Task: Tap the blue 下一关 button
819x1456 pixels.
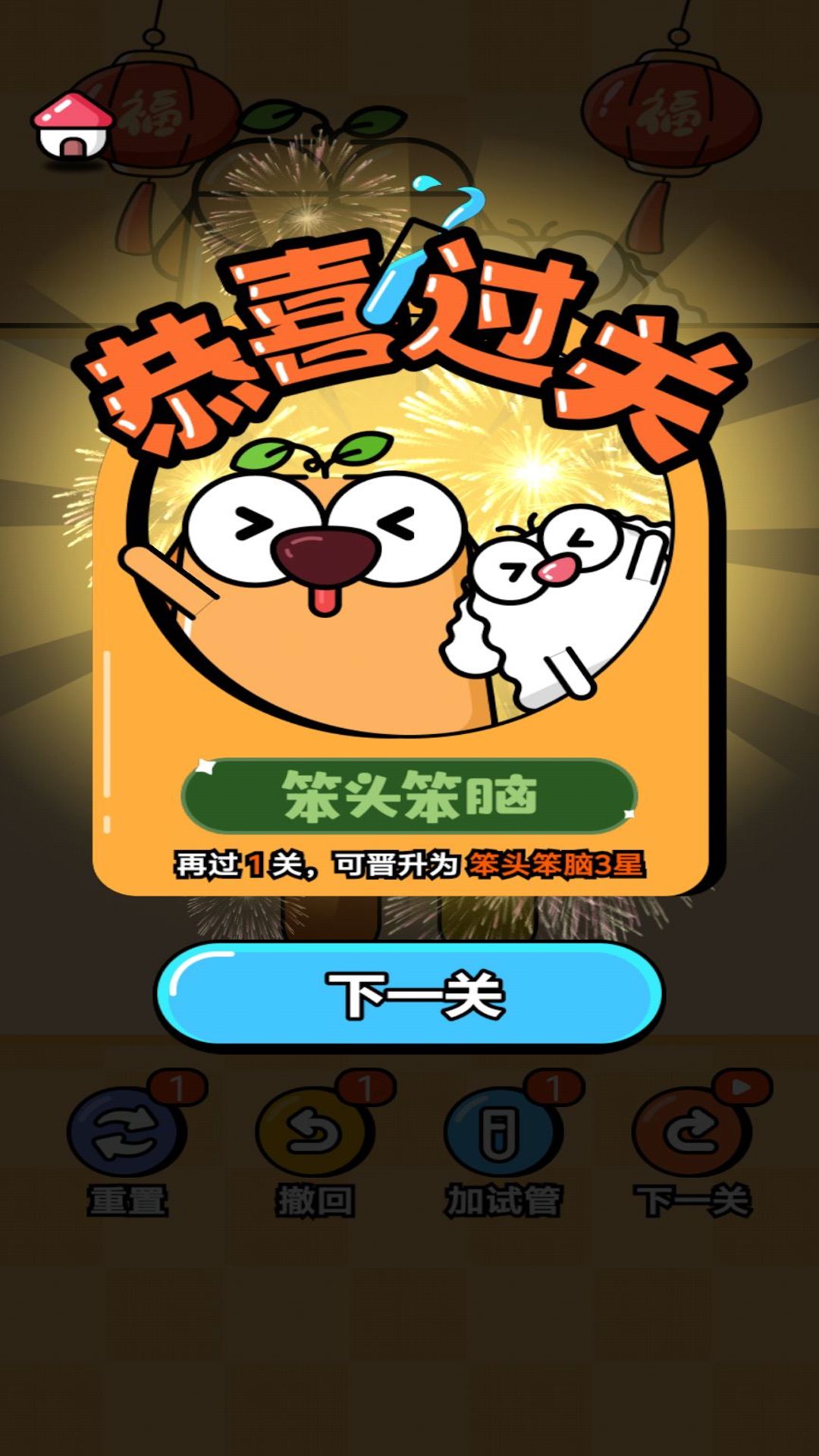Action: (x=409, y=995)
